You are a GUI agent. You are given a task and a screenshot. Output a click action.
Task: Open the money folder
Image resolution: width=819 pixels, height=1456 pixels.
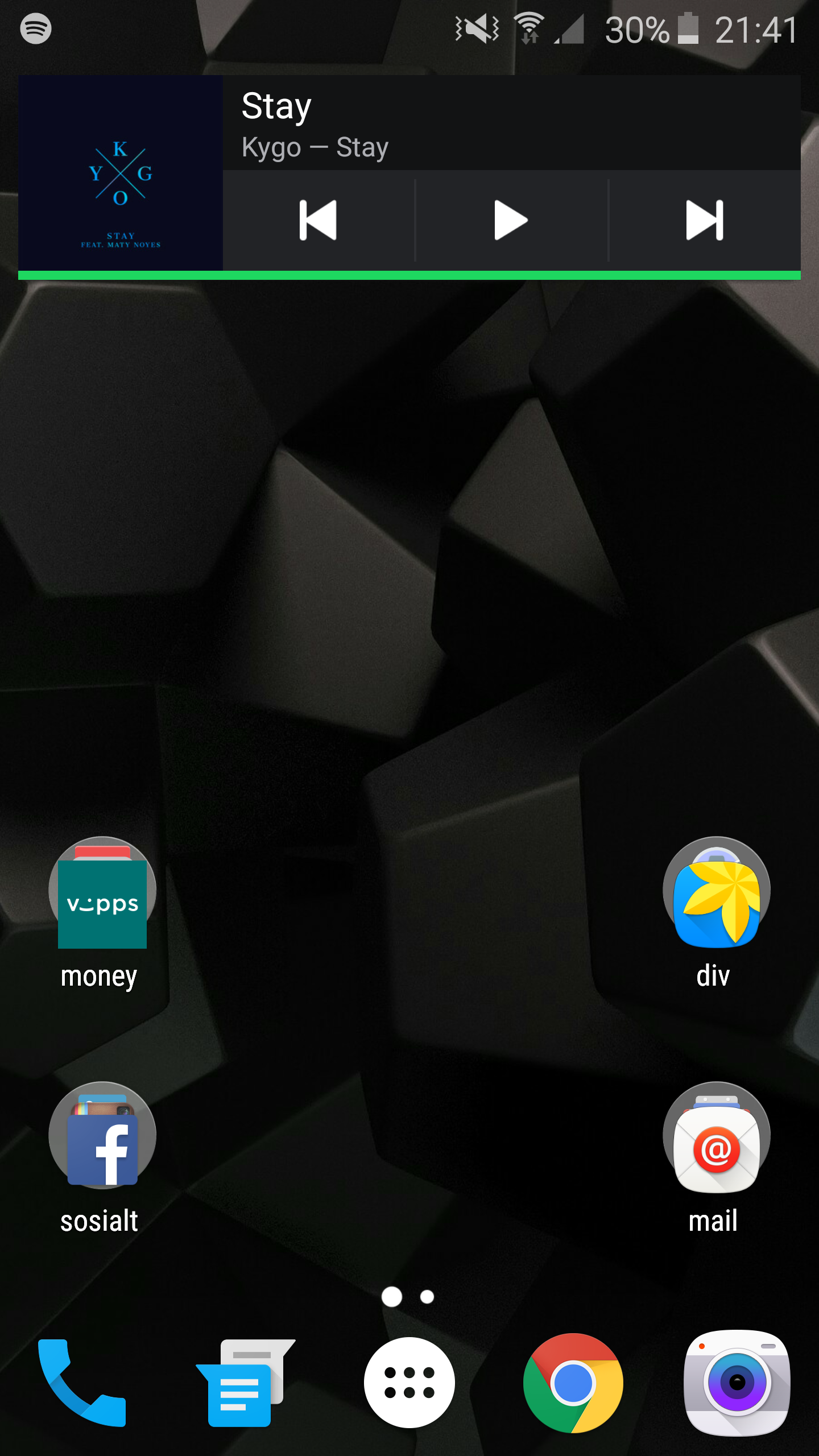pos(102,913)
